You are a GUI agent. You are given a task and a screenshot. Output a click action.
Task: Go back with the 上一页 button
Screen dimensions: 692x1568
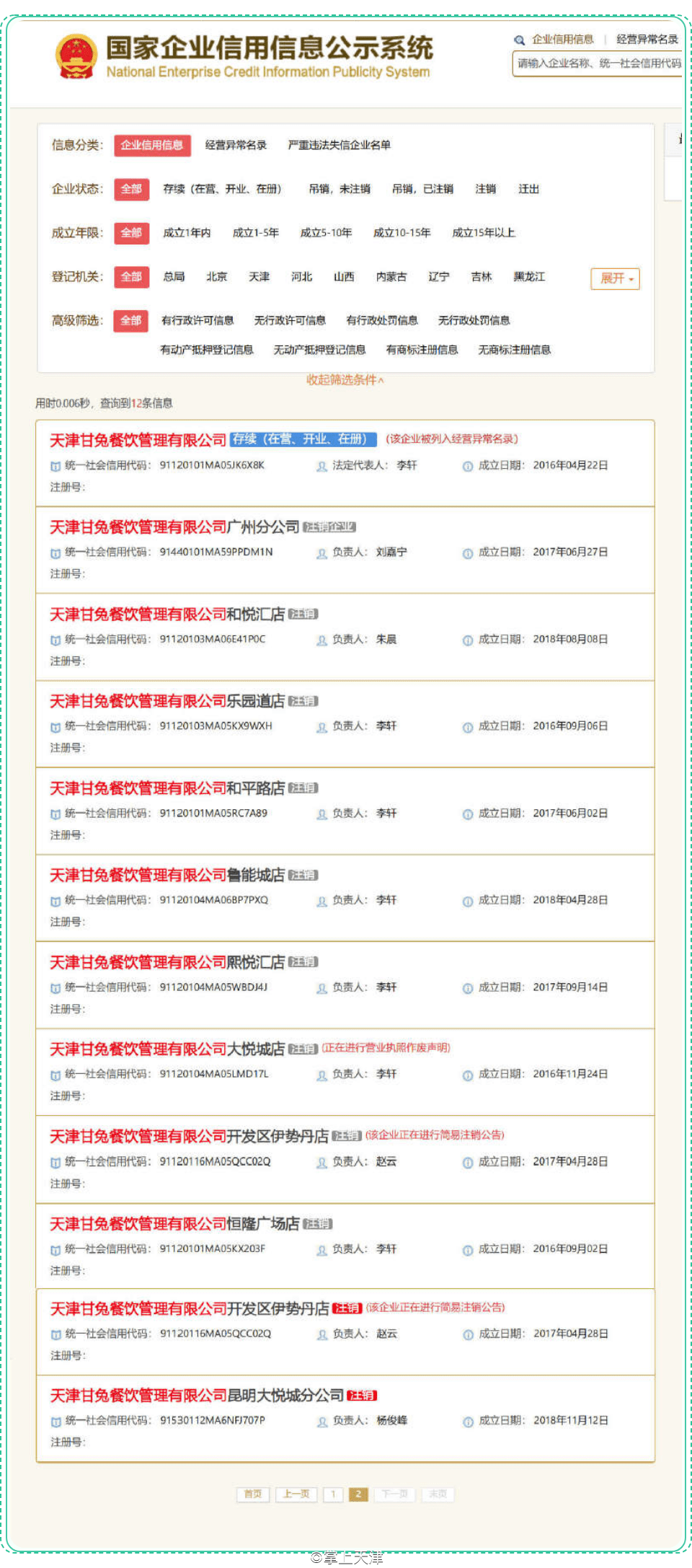[296, 1494]
